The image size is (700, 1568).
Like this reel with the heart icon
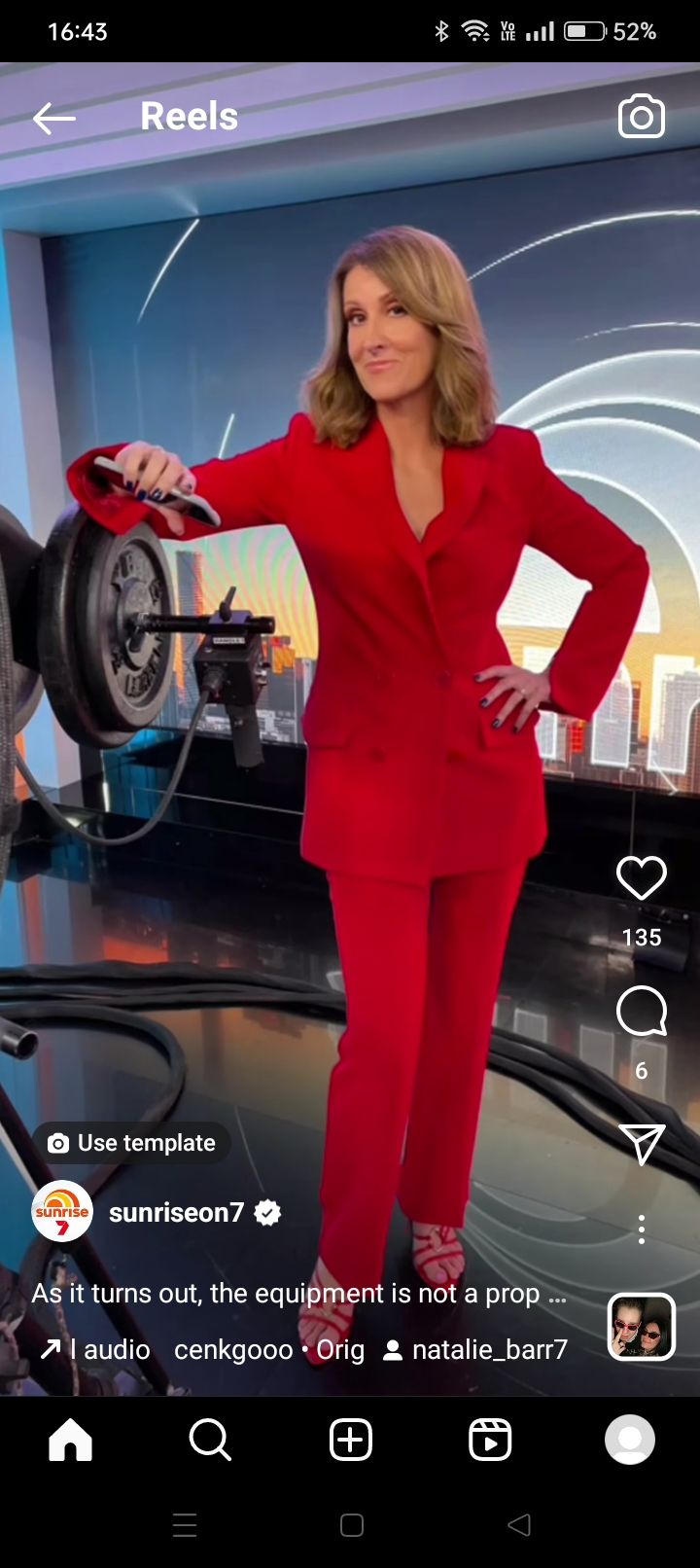coord(641,878)
